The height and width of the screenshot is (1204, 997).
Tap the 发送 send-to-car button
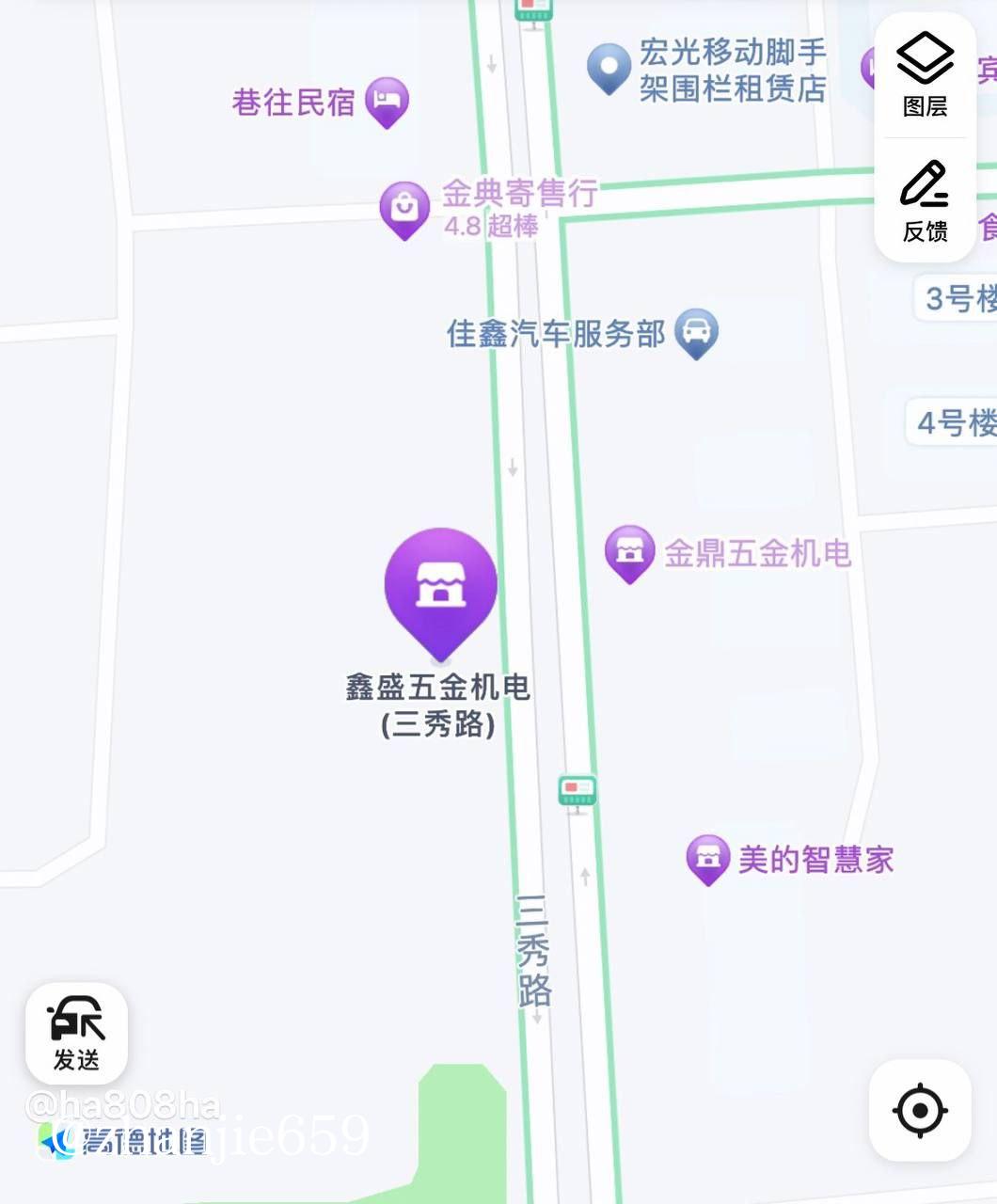tap(76, 1033)
